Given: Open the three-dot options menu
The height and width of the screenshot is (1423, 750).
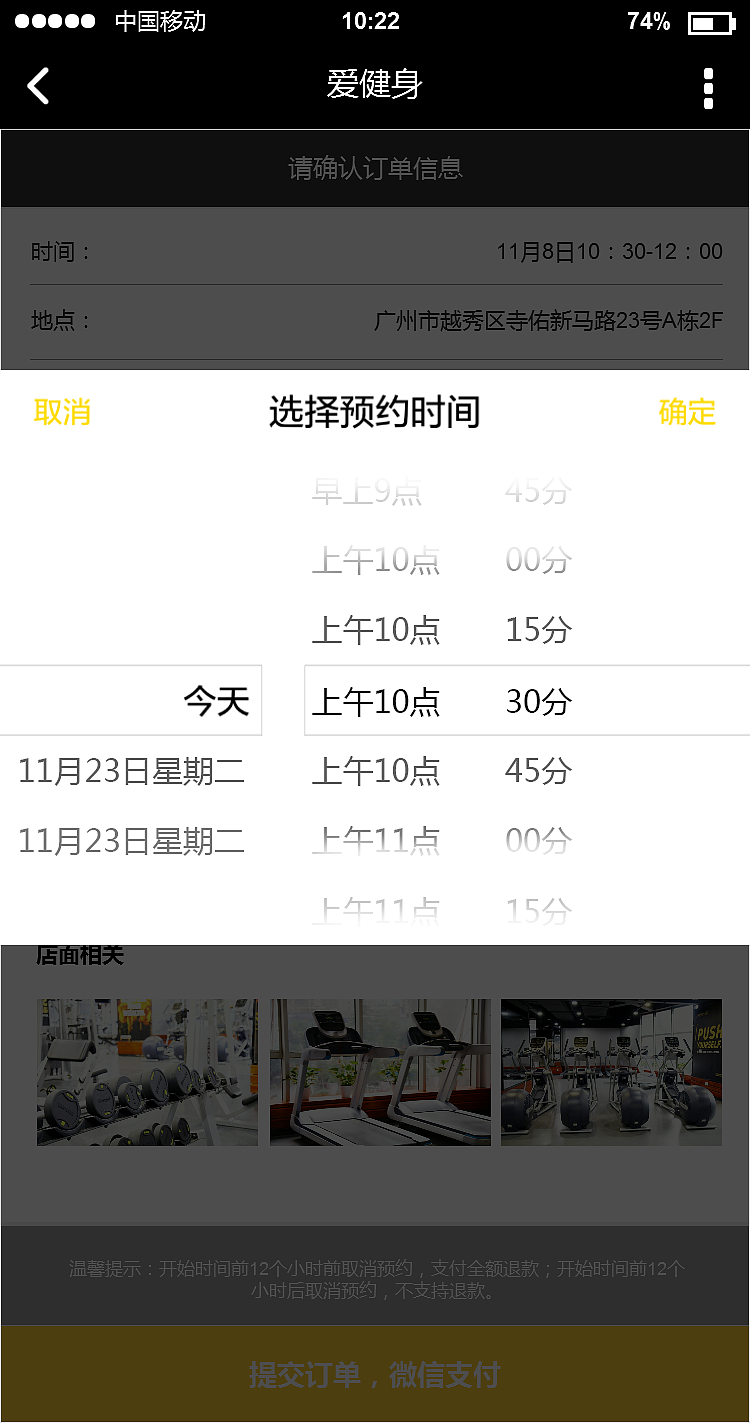Looking at the screenshot, I should (x=708, y=86).
